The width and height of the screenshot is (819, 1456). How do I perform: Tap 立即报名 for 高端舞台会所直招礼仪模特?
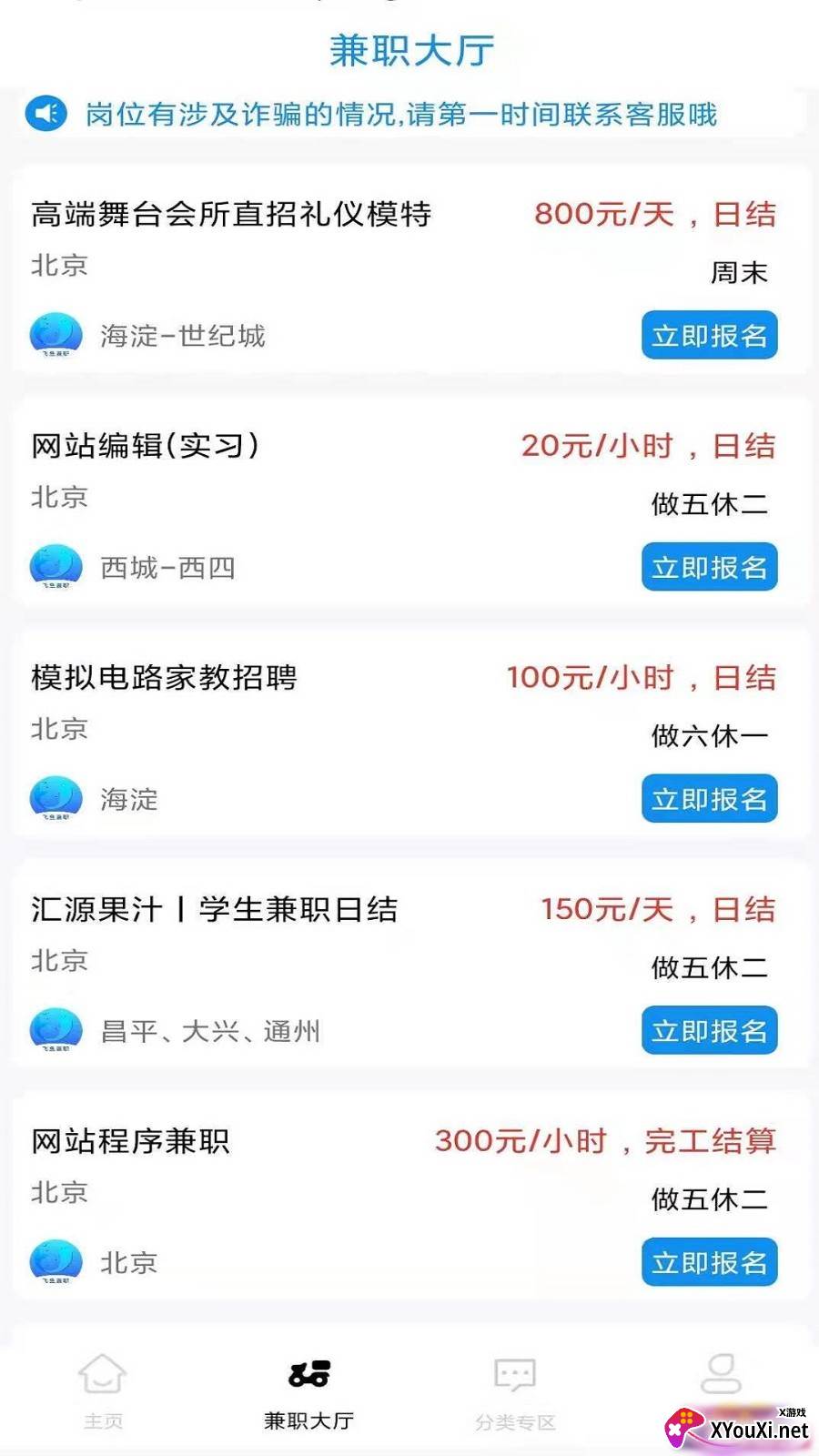click(x=709, y=336)
